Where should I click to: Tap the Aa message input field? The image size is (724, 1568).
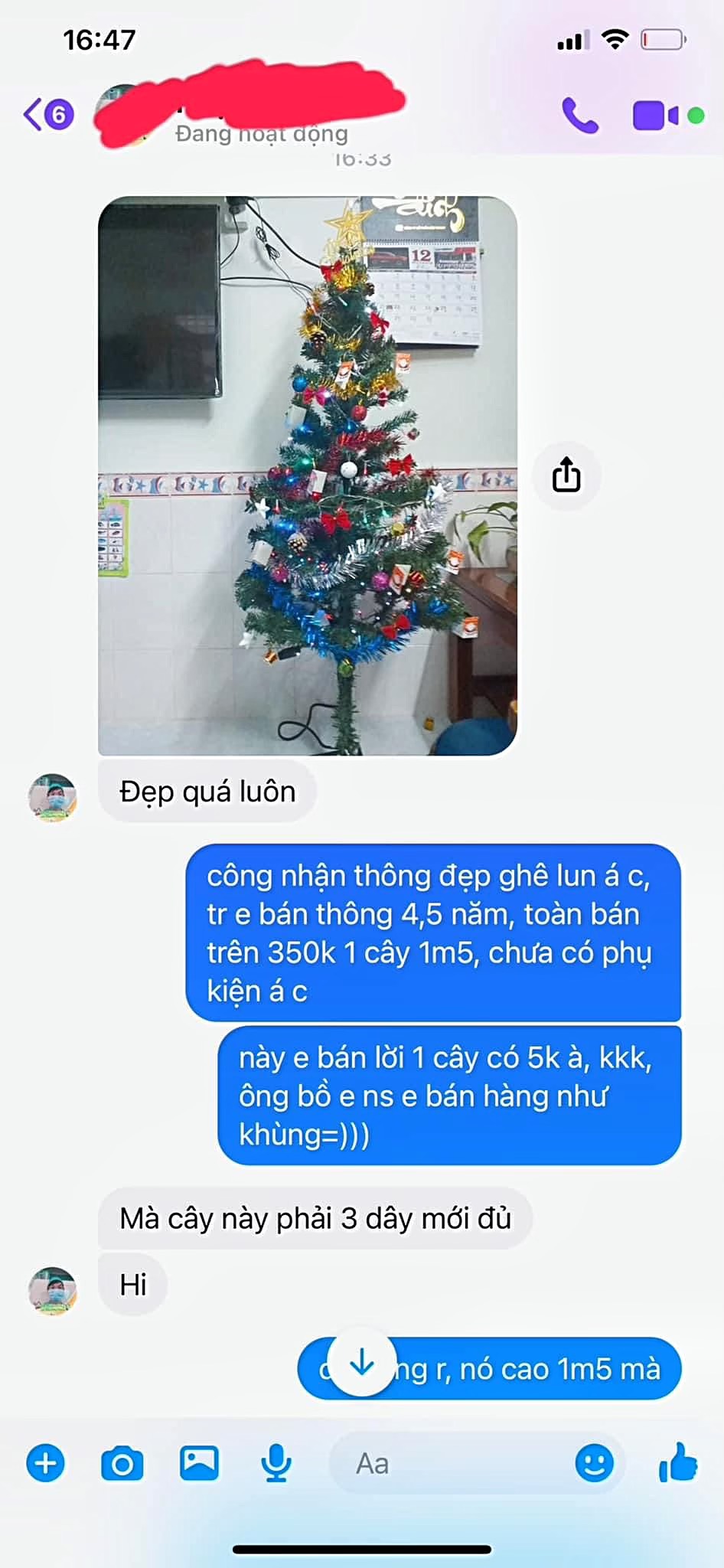click(452, 1463)
